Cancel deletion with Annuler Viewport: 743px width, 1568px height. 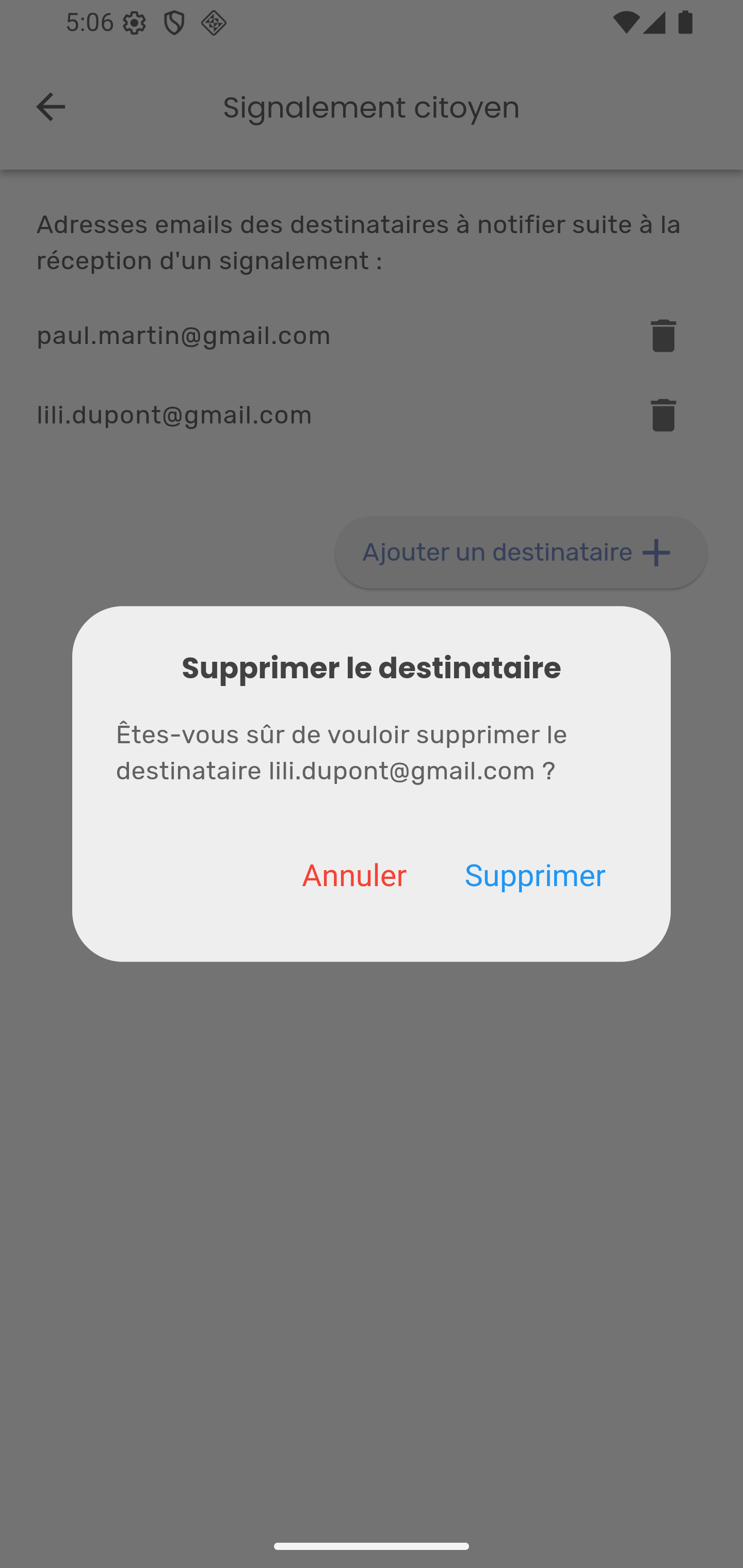click(354, 875)
